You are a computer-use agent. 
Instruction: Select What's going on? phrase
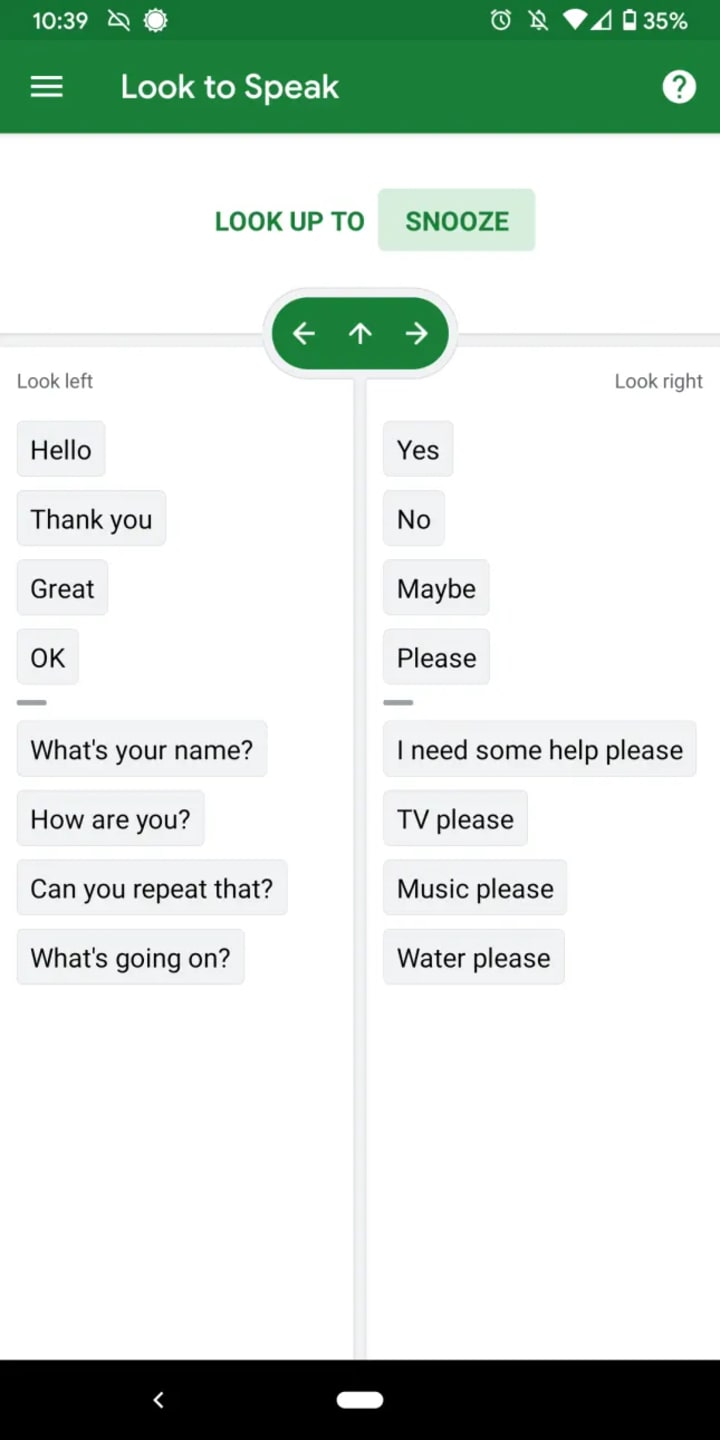pyautogui.click(x=130, y=958)
